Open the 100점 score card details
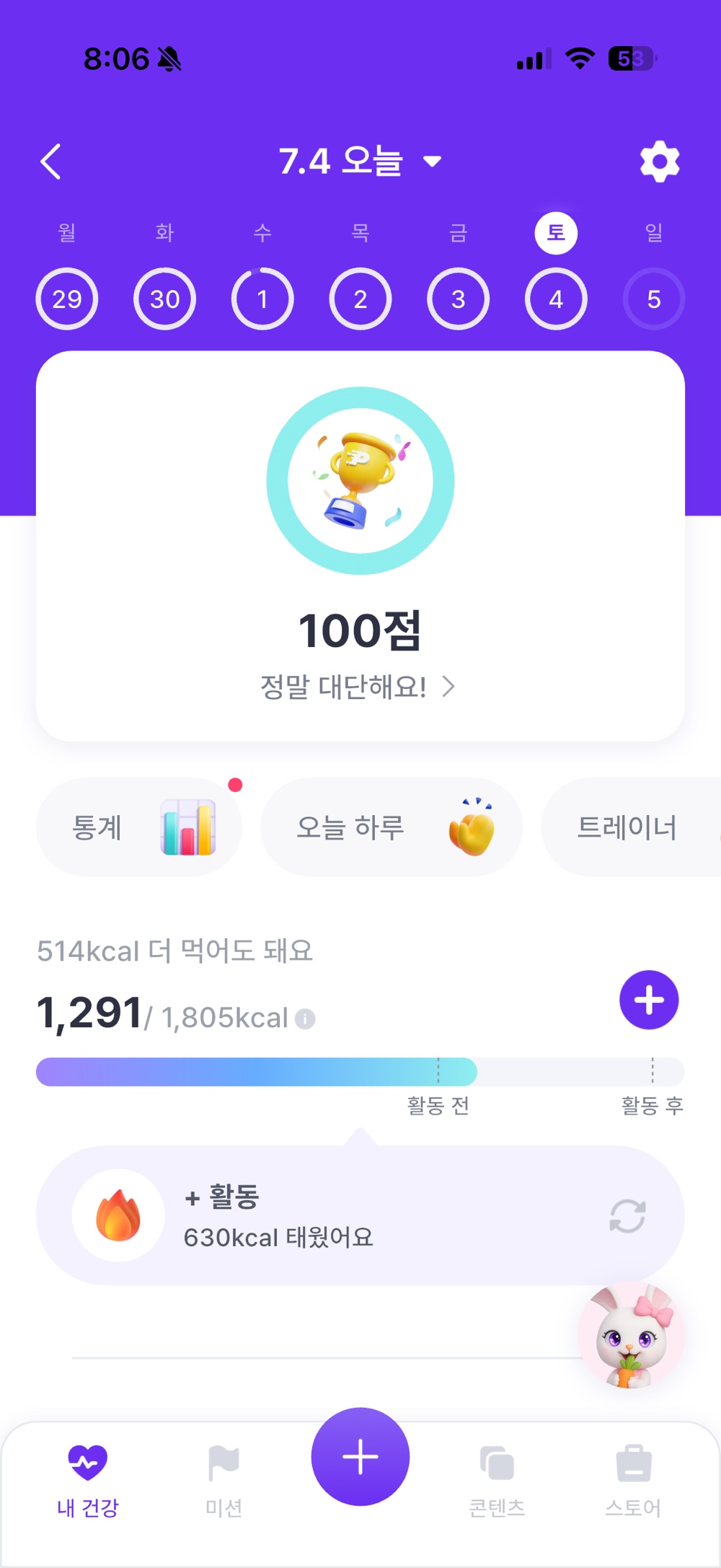This screenshot has width=721, height=1568. coord(360,546)
